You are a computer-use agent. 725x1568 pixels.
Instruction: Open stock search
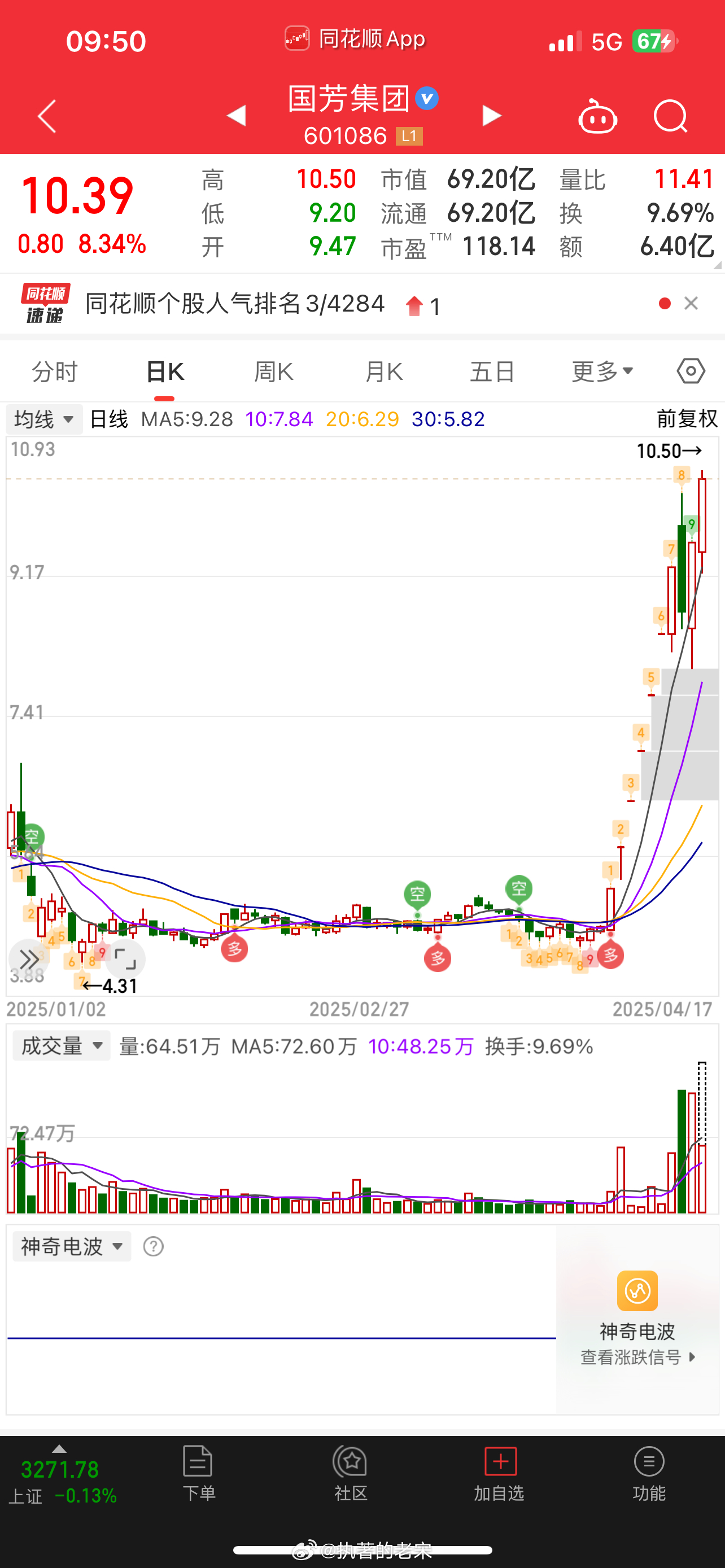tap(670, 116)
